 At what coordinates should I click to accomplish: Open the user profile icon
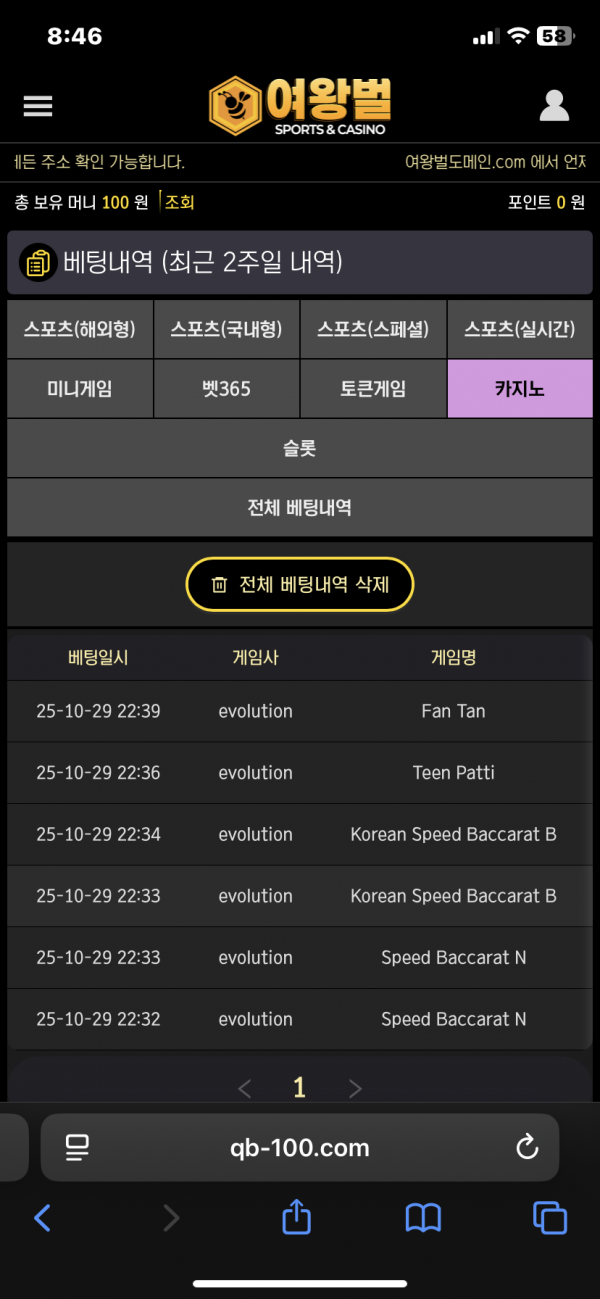(x=553, y=106)
